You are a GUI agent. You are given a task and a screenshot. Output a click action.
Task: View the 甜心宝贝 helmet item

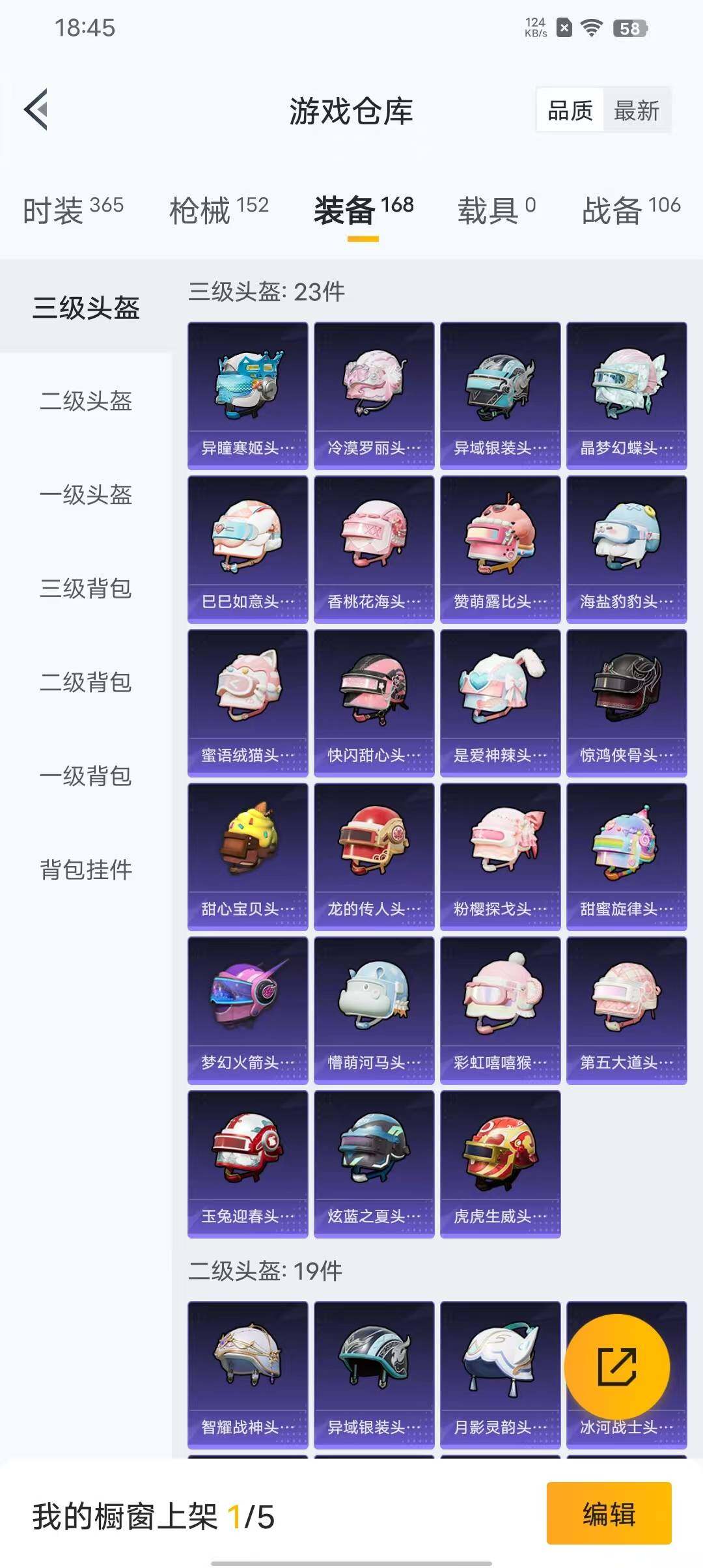click(x=247, y=856)
